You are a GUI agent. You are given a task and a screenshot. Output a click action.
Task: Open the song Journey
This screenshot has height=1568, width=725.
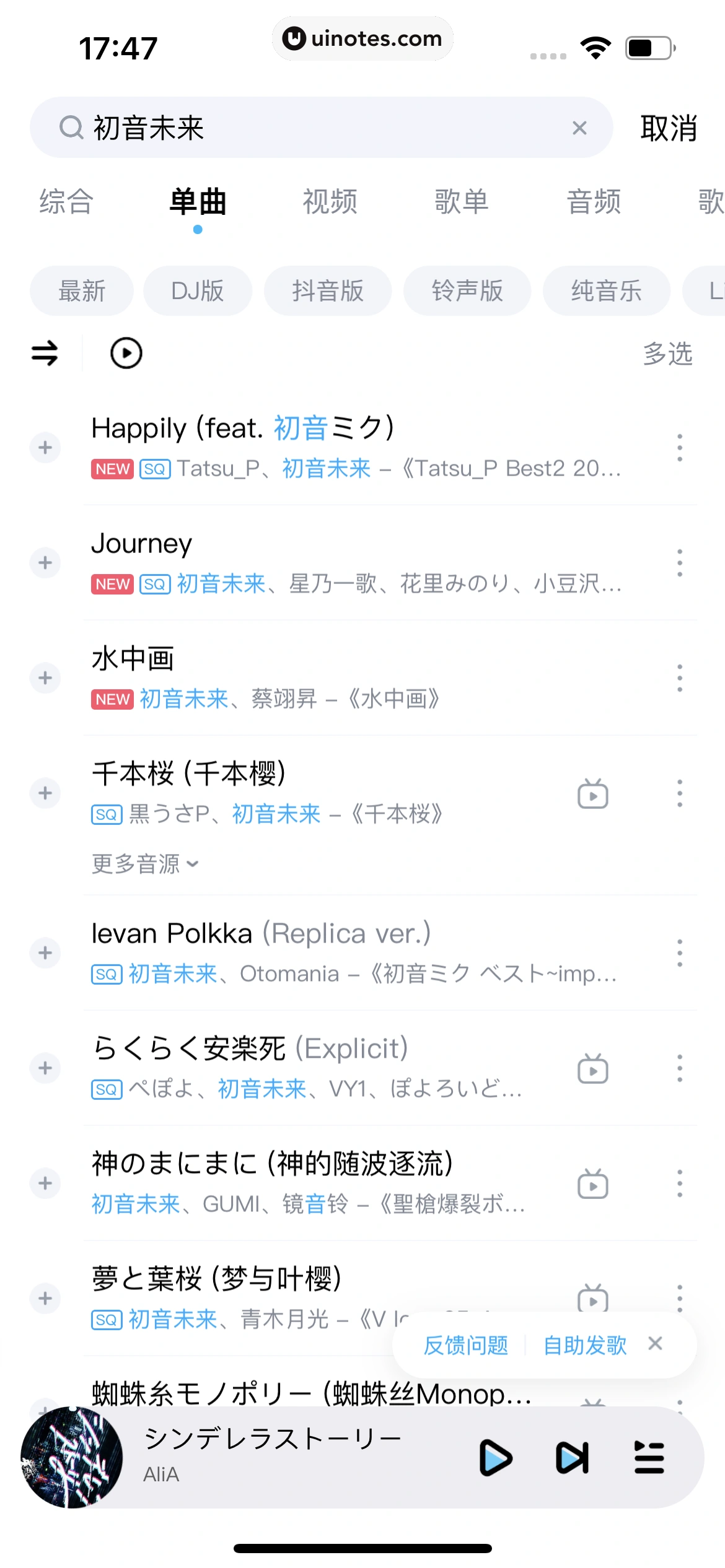click(x=142, y=544)
